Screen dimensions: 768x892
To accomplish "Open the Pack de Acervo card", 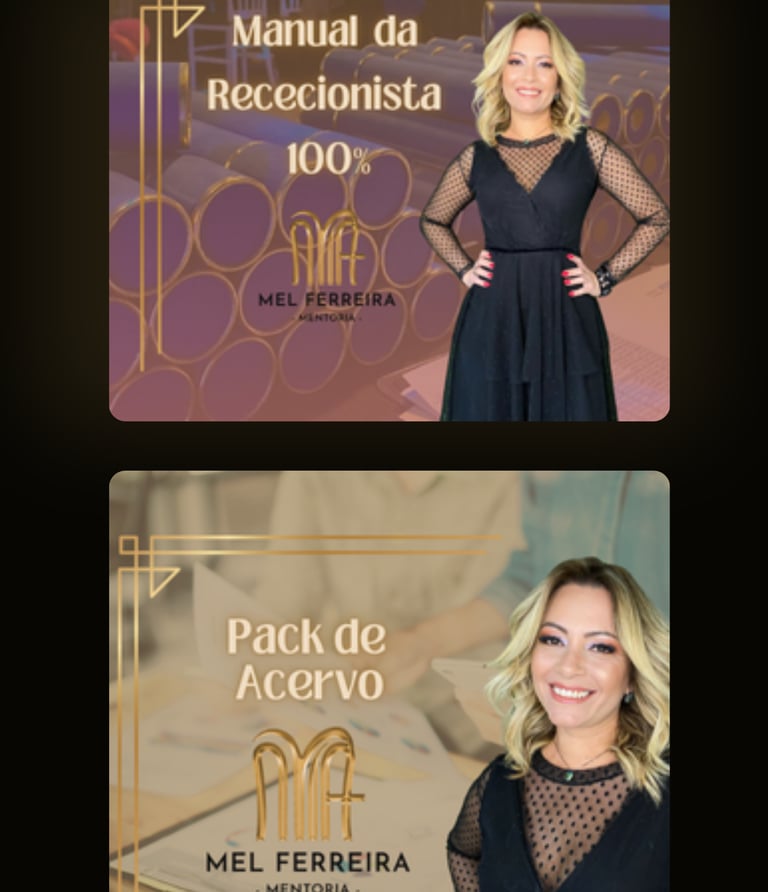I will [389, 680].
